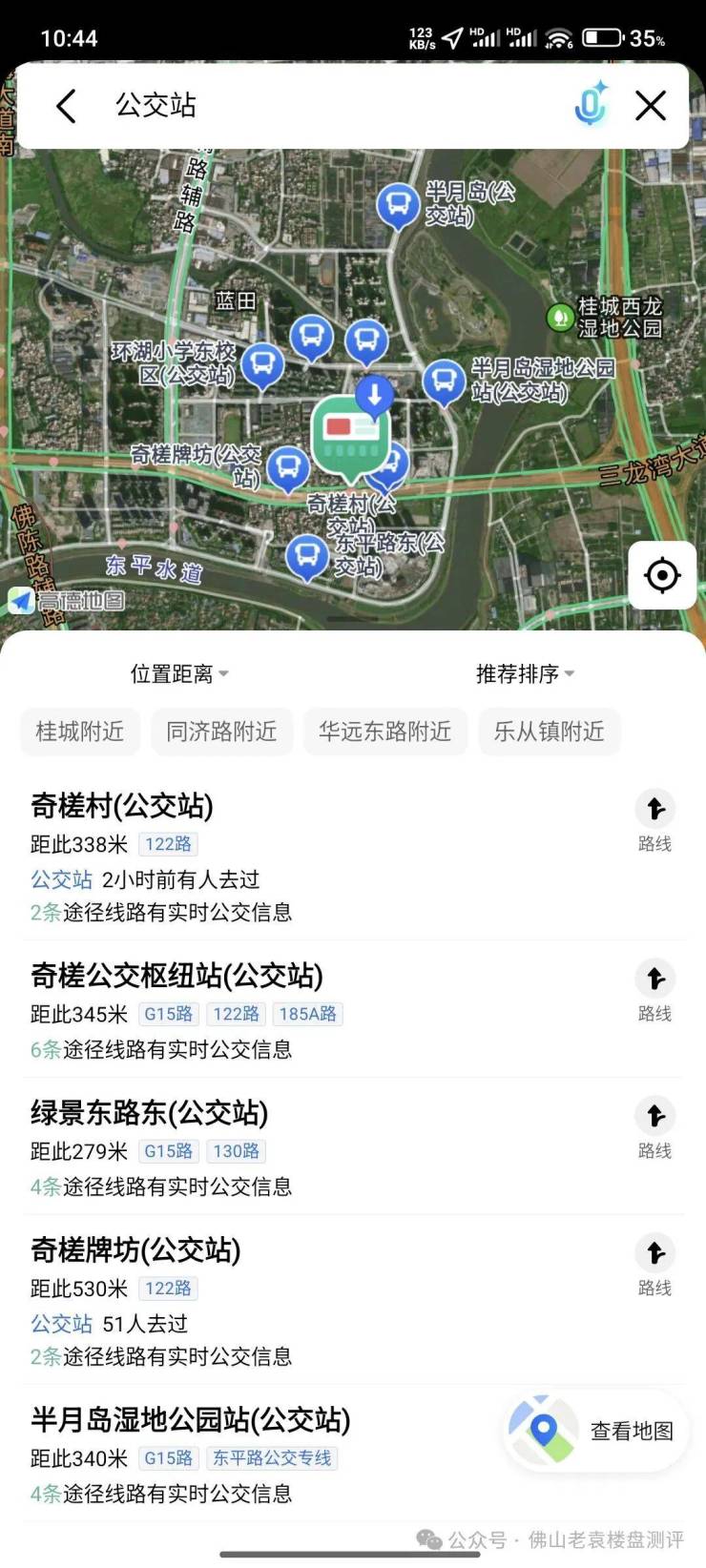
Task: Open the 奇槎村(公交站) result
Action: pos(122,807)
